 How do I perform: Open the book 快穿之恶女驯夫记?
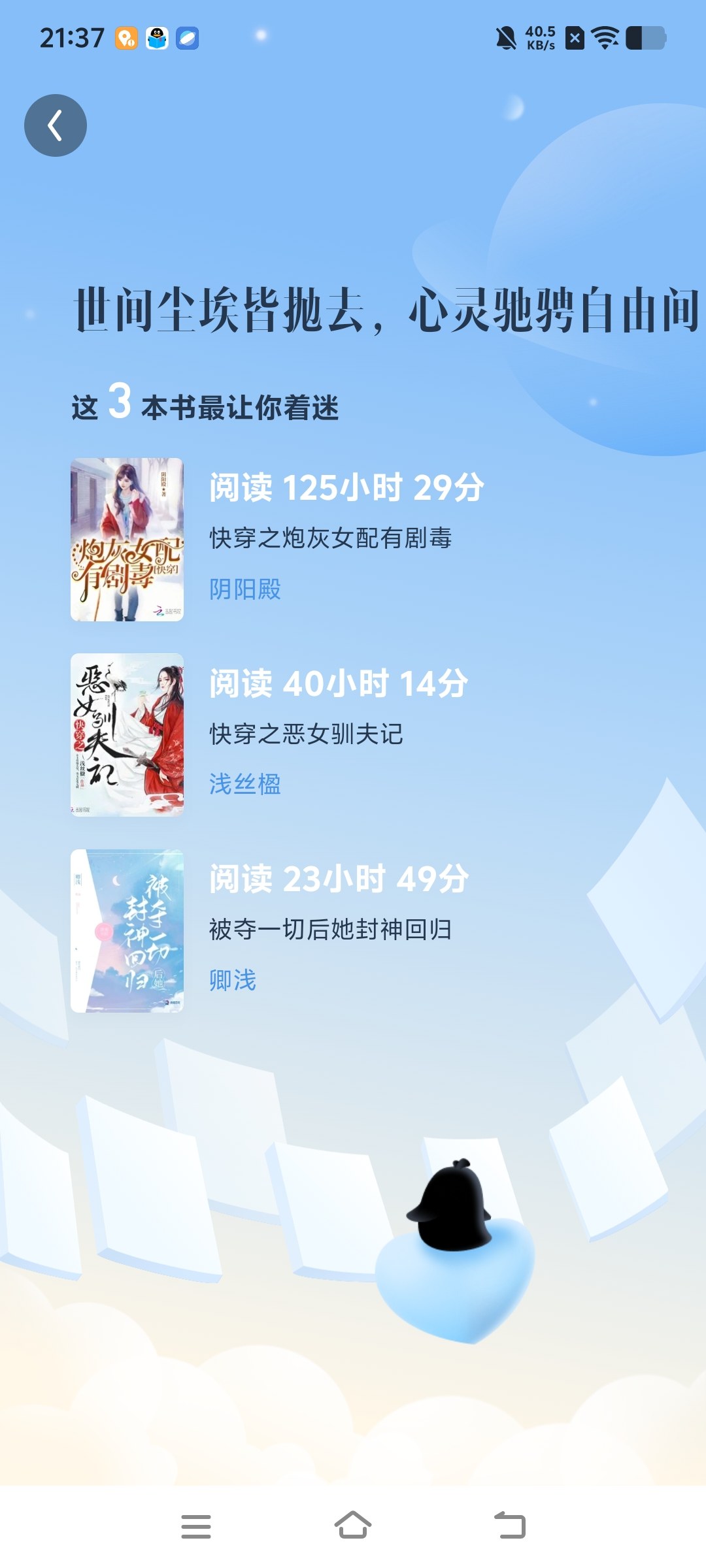[x=306, y=734]
